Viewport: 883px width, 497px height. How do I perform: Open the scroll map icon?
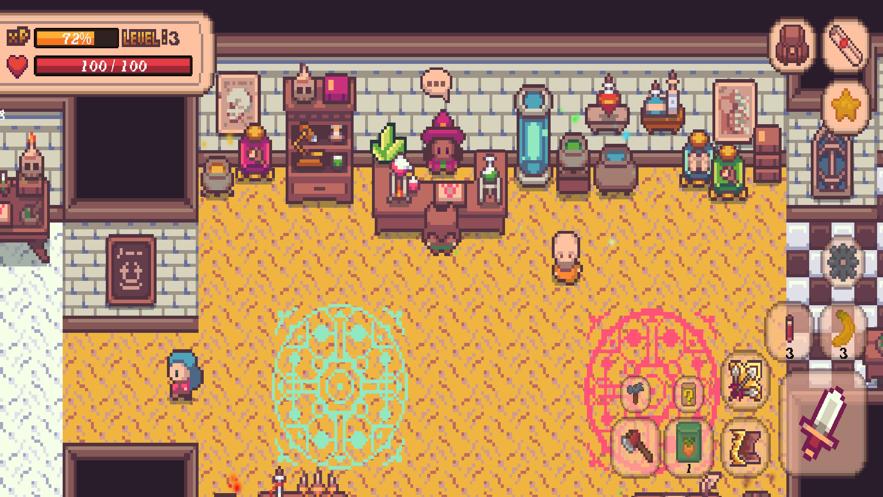click(x=848, y=45)
